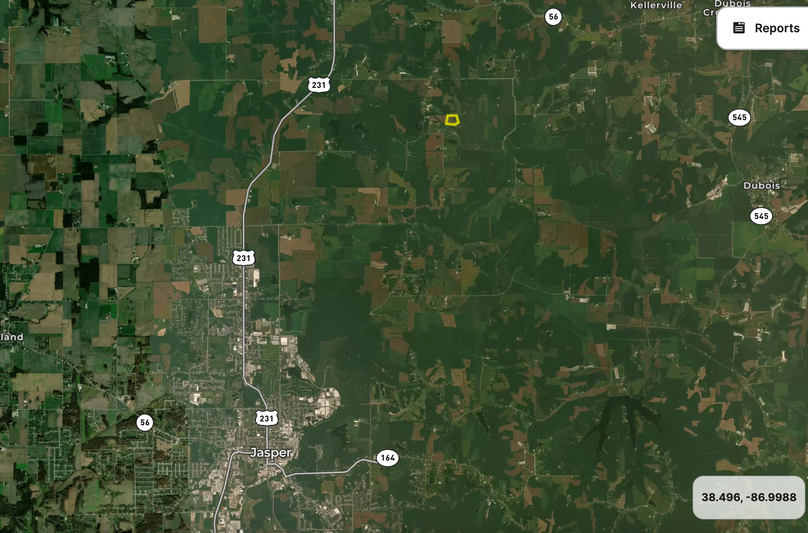This screenshot has width=808, height=533.
Task: Select the yellow outlined parcel on the map
Action: (x=452, y=120)
